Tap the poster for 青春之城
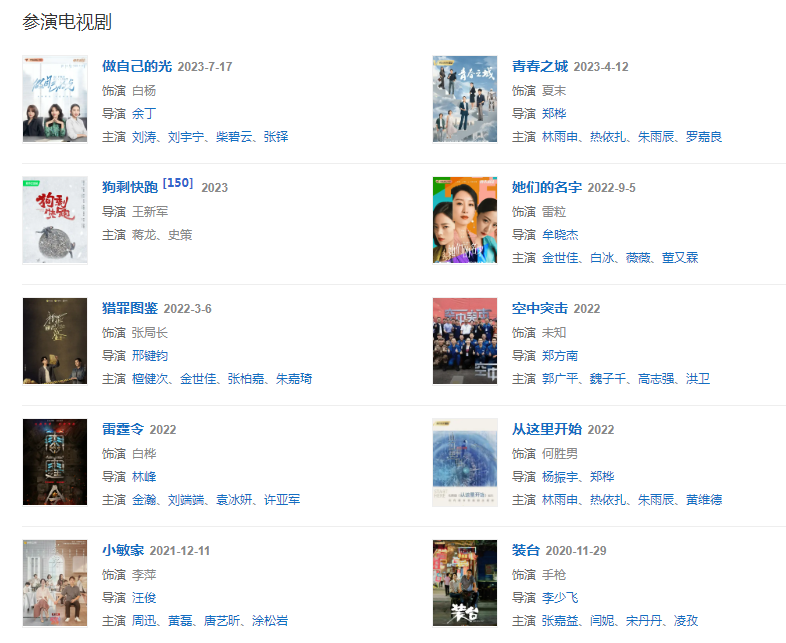 pos(464,99)
